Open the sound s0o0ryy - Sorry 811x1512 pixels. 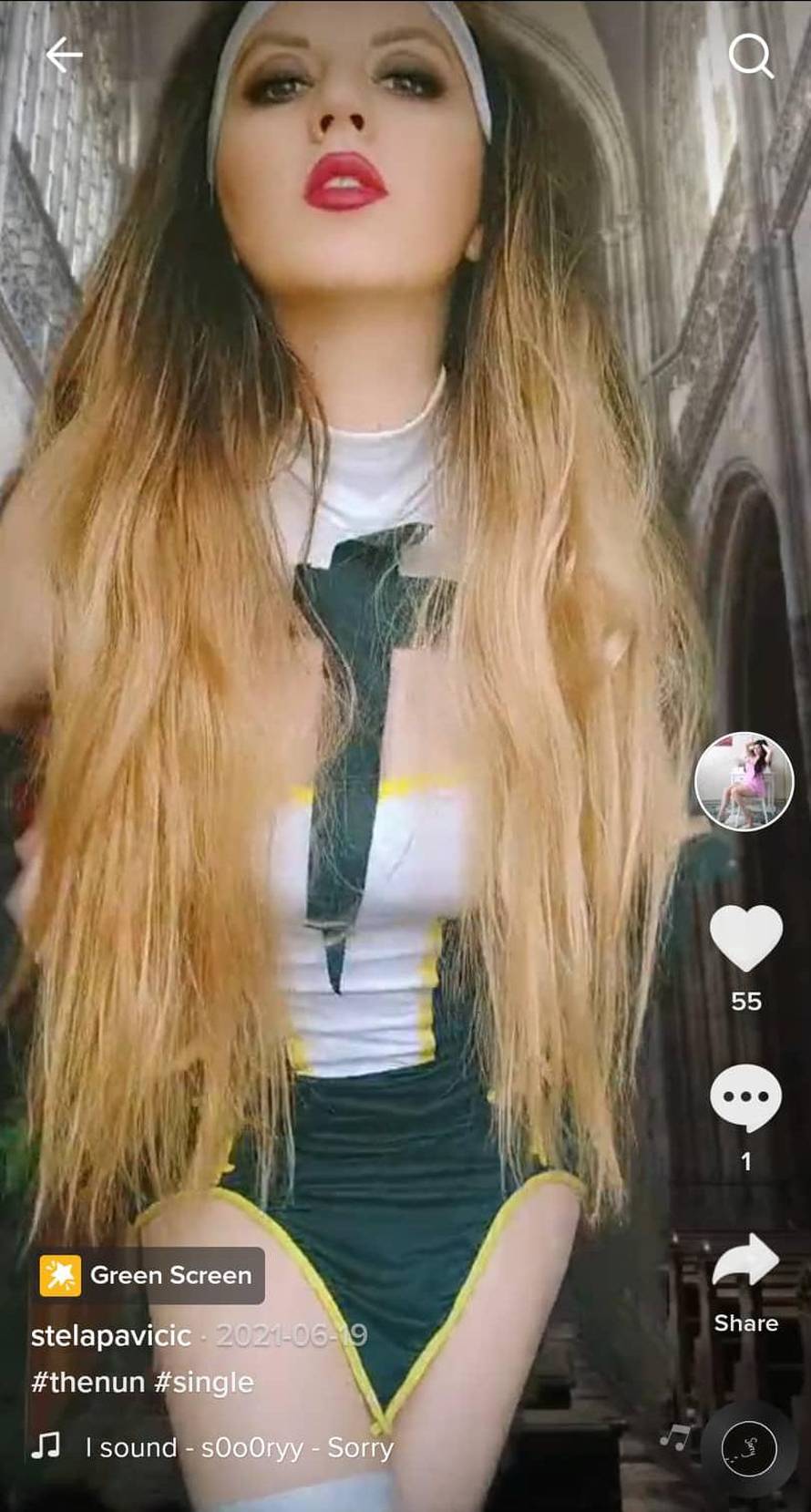point(239,1447)
